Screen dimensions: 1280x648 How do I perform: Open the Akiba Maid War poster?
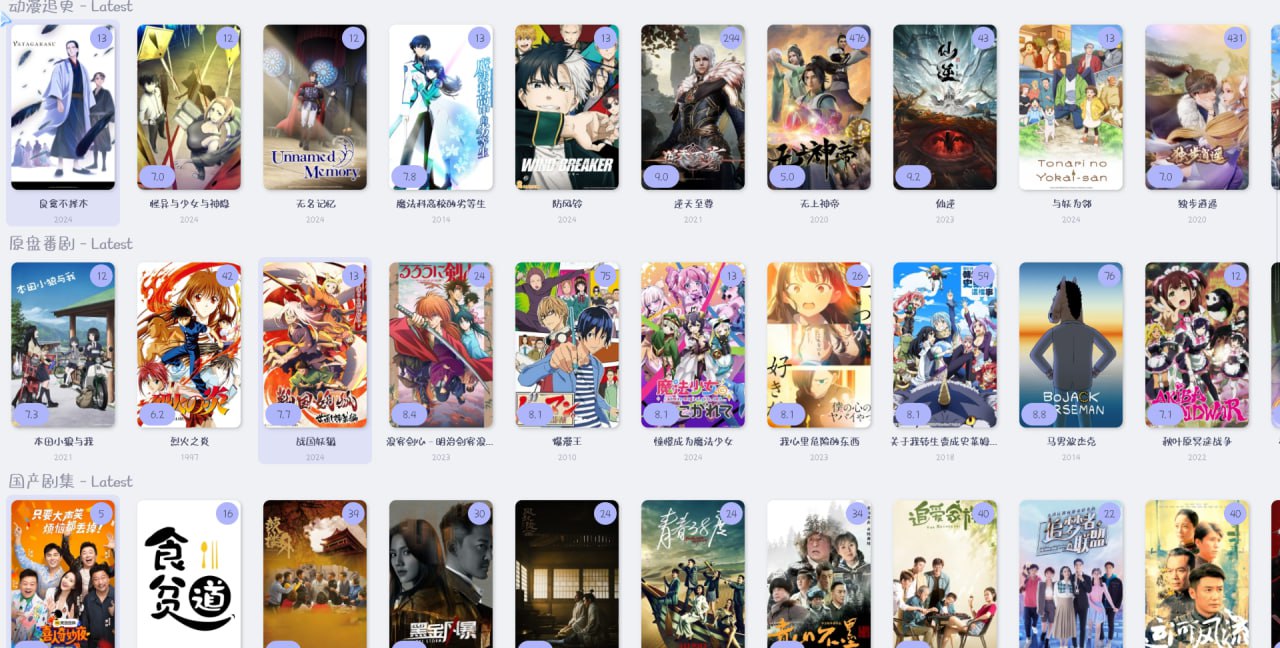click(x=1197, y=345)
